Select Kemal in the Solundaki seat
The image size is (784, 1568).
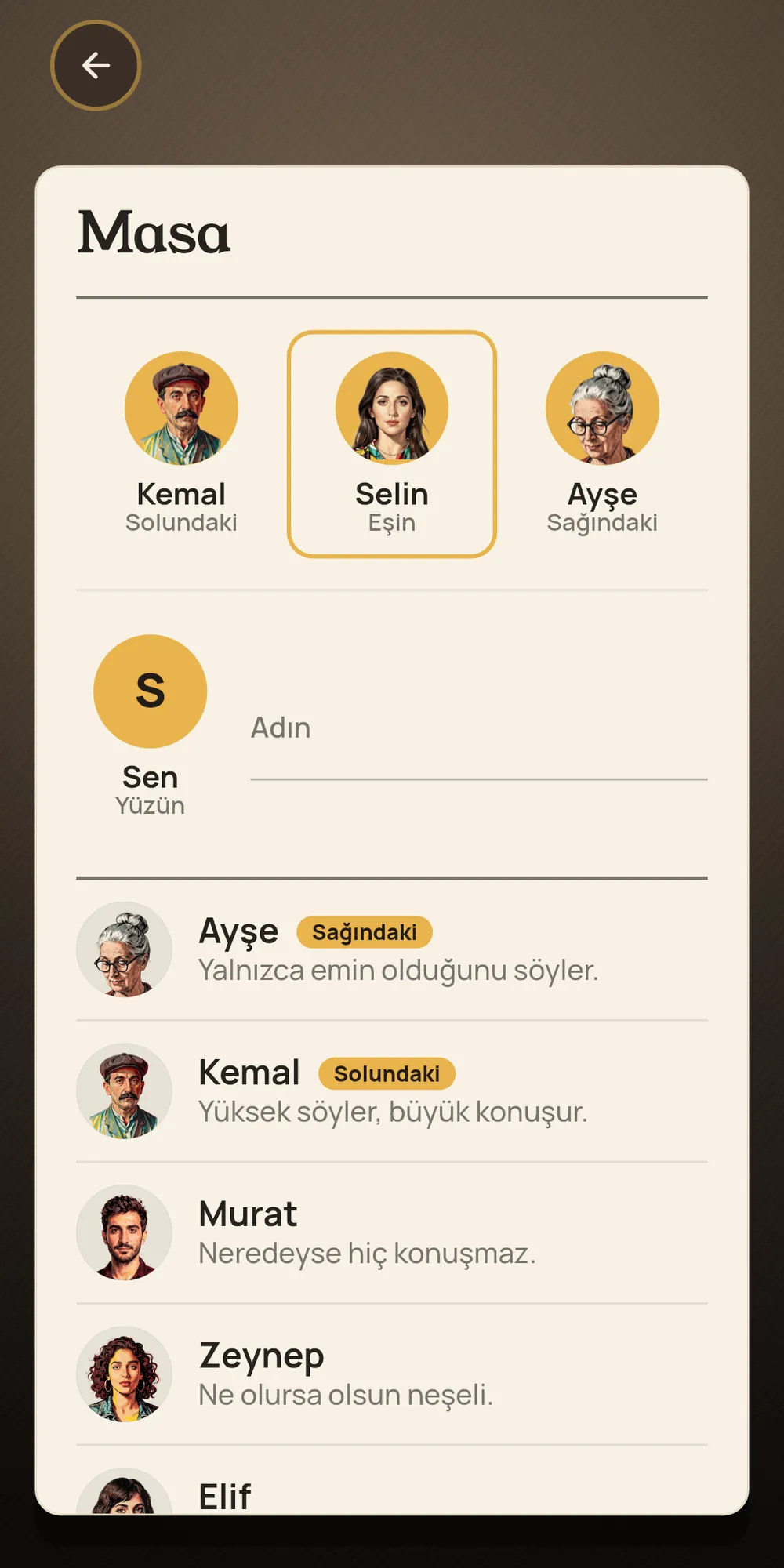coord(181,444)
